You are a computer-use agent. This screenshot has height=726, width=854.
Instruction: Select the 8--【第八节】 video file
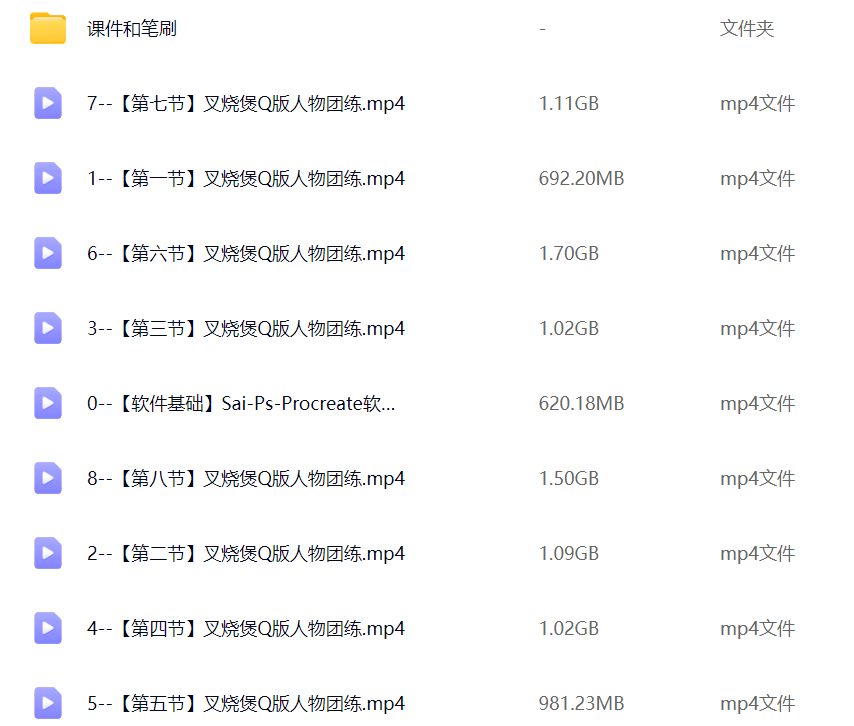point(245,479)
